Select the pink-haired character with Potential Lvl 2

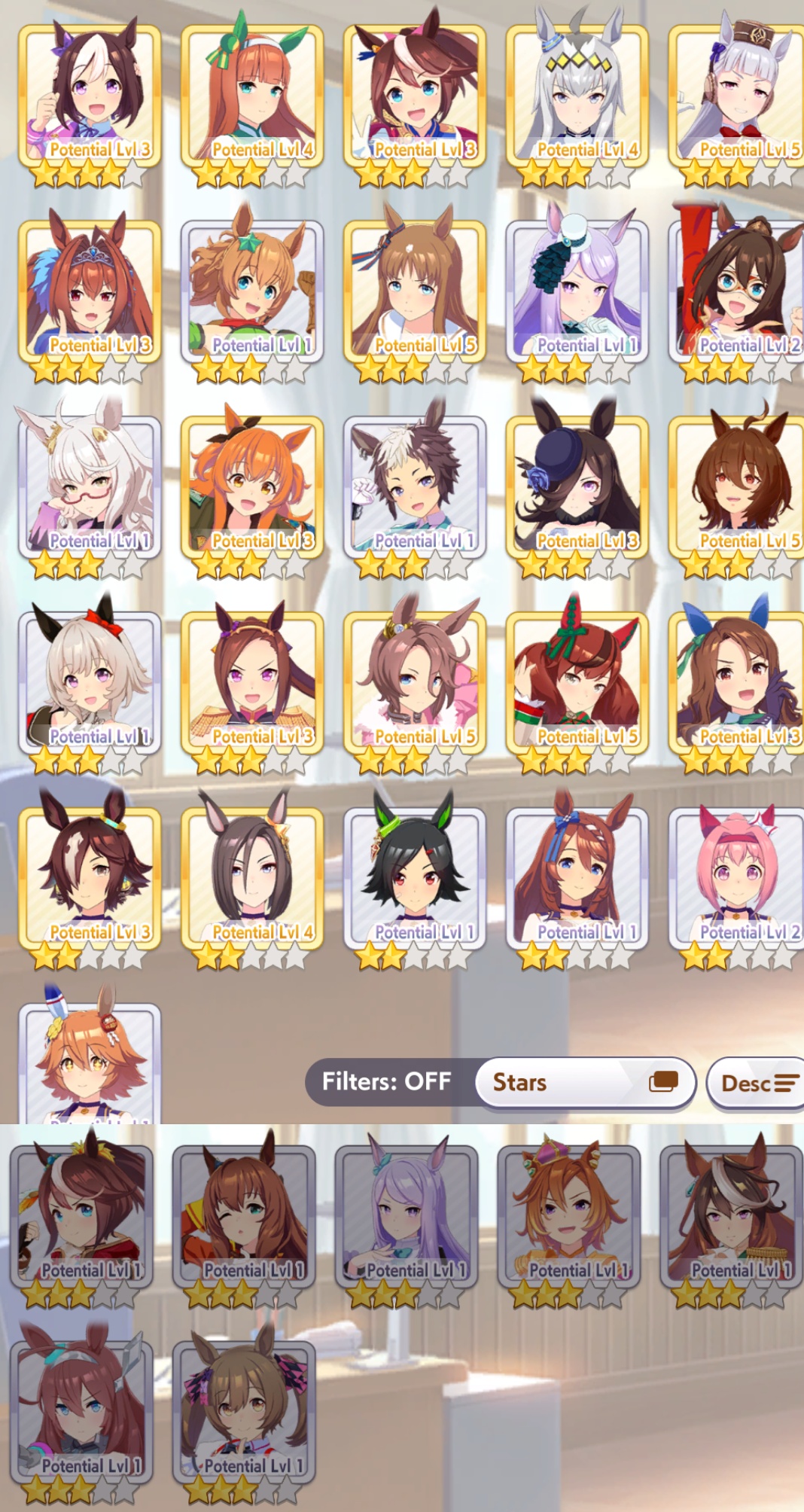click(x=738, y=879)
